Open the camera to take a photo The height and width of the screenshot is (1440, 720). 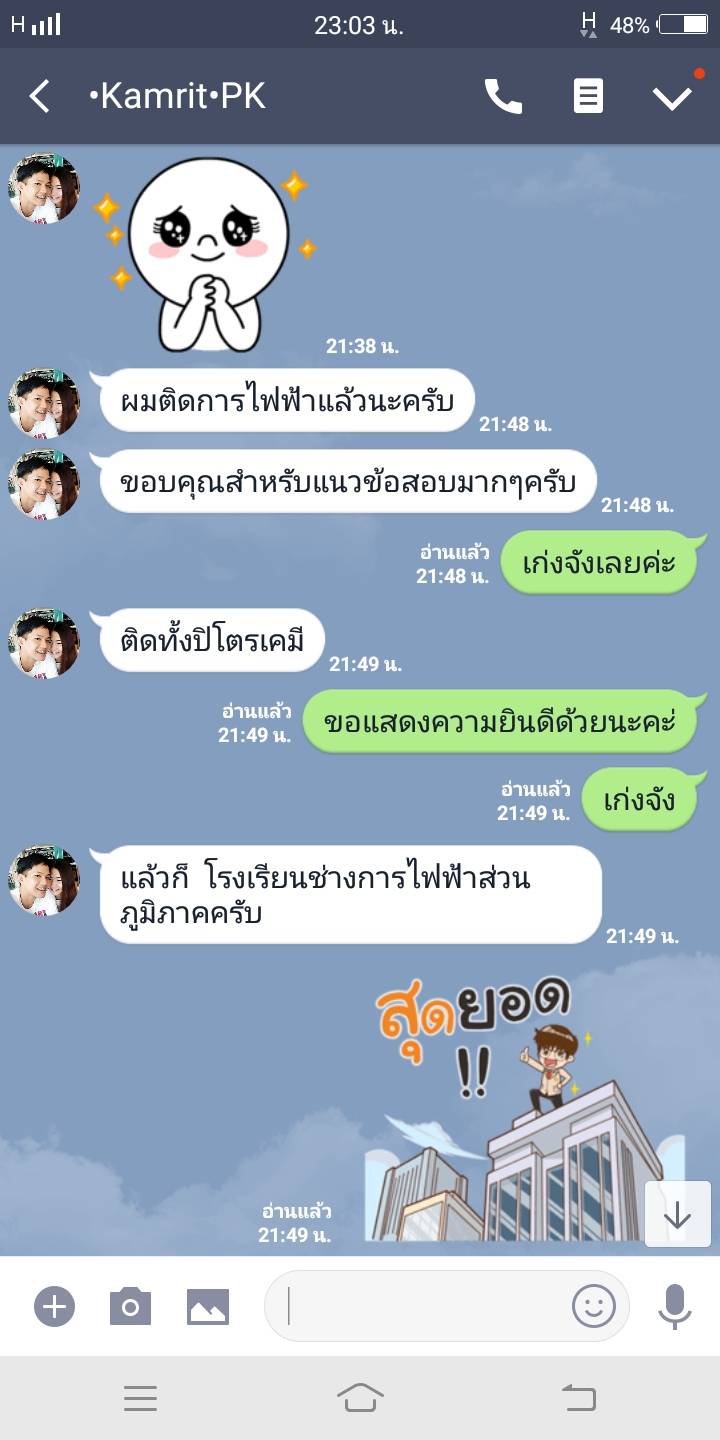(x=130, y=1306)
